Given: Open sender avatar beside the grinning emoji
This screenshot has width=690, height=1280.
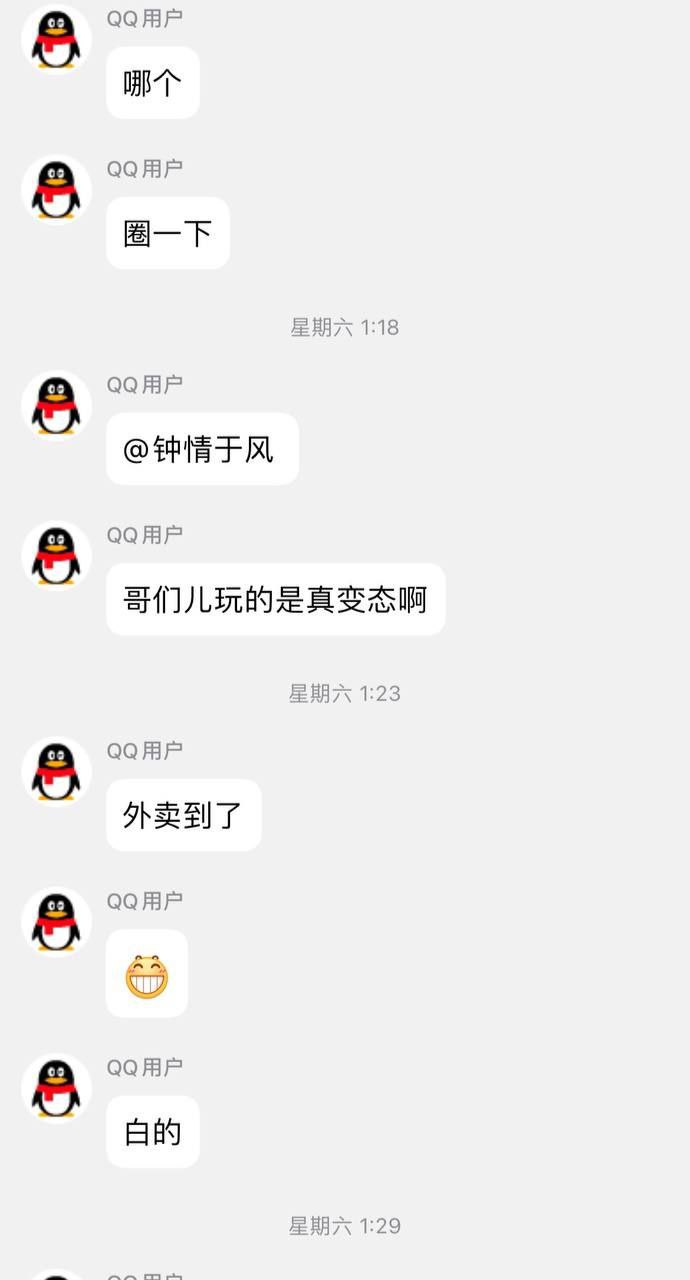Looking at the screenshot, I should [x=56, y=922].
